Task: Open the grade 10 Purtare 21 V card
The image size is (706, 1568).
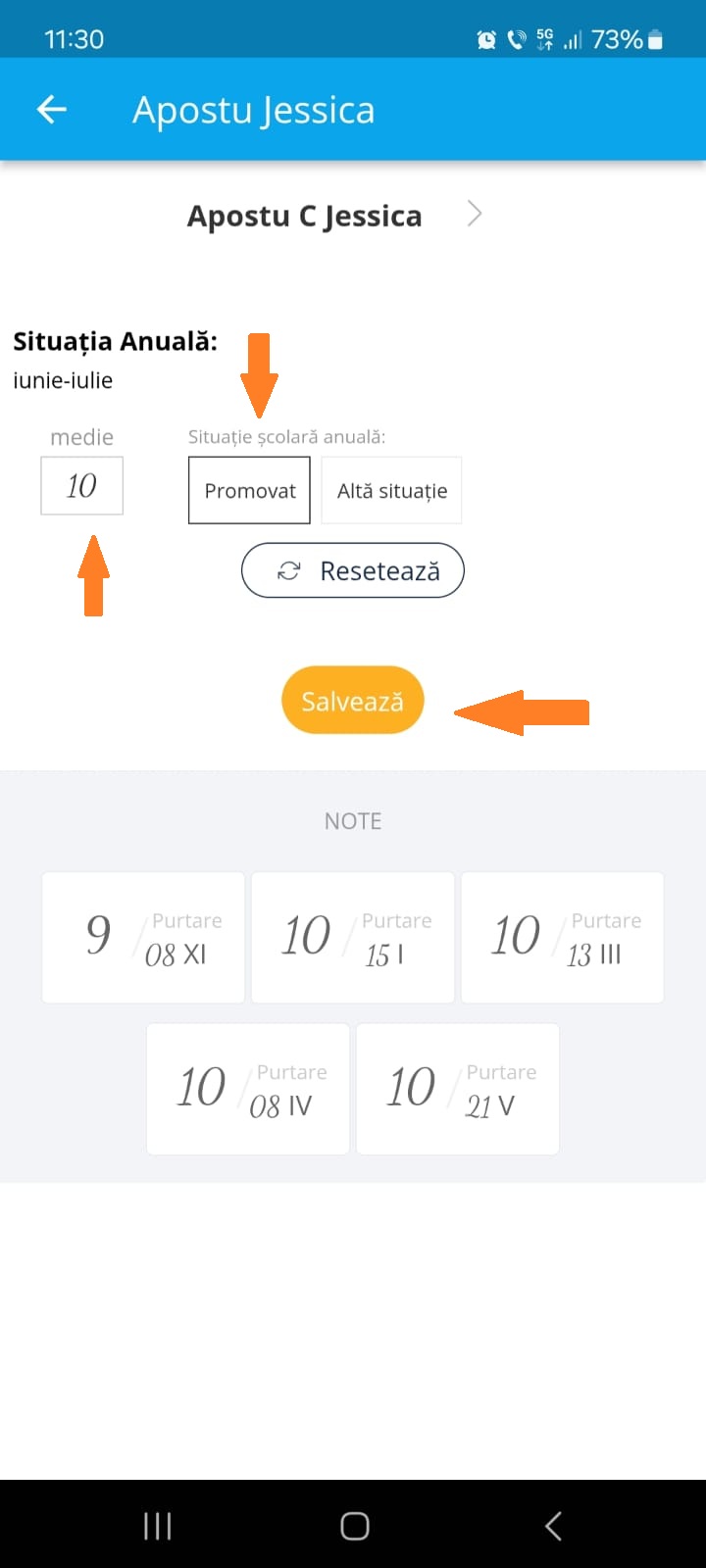Action: tap(458, 1089)
